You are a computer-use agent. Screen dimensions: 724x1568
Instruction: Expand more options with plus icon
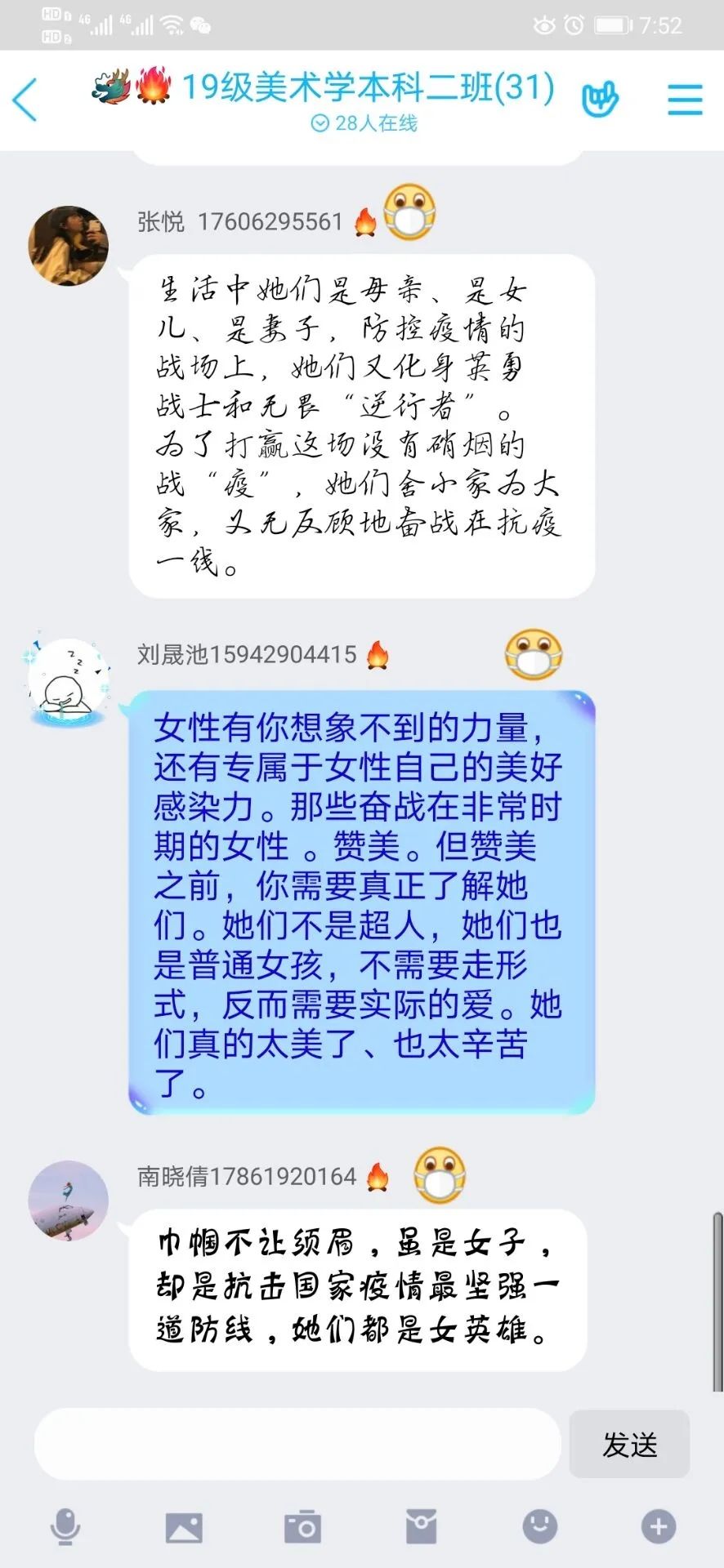[x=659, y=1526]
